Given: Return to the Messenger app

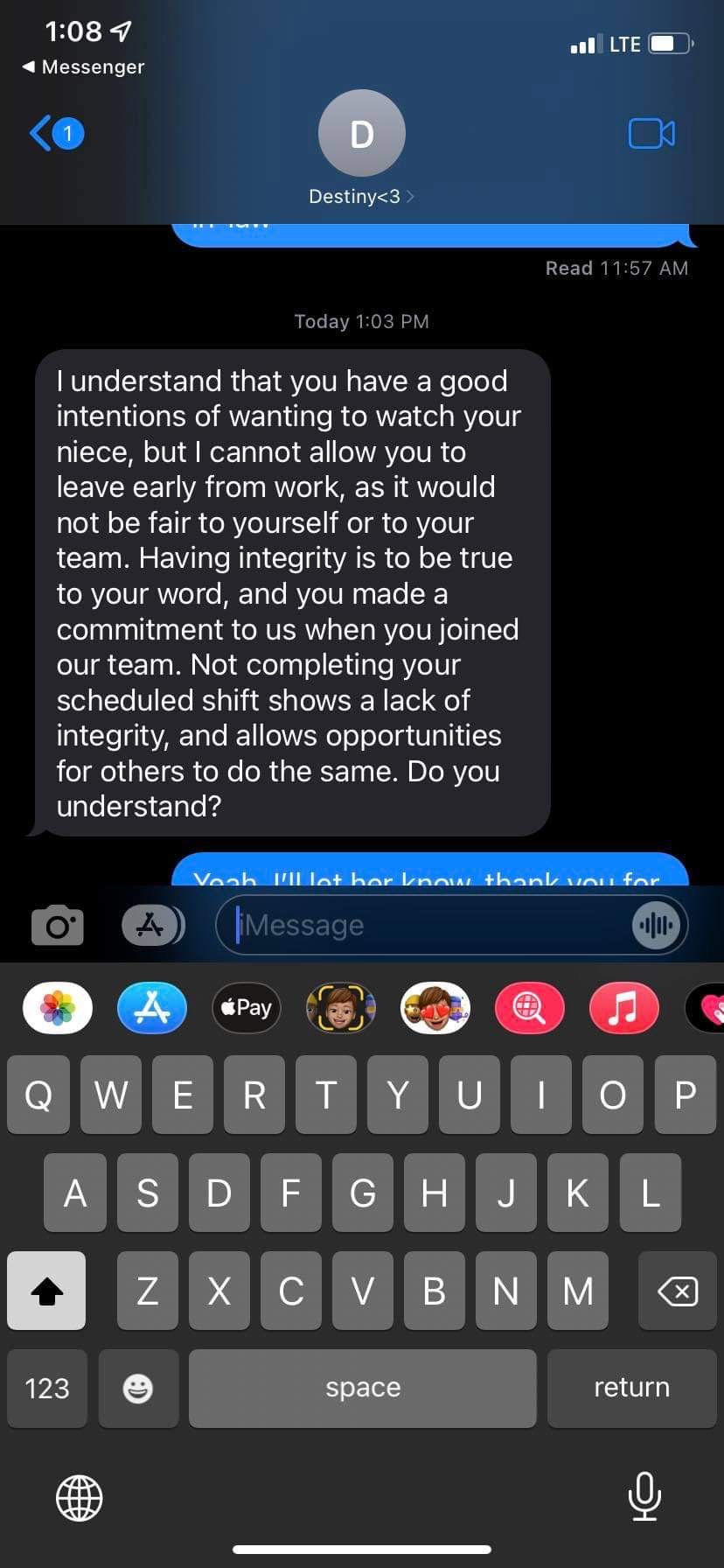Looking at the screenshot, I should 83,66.
